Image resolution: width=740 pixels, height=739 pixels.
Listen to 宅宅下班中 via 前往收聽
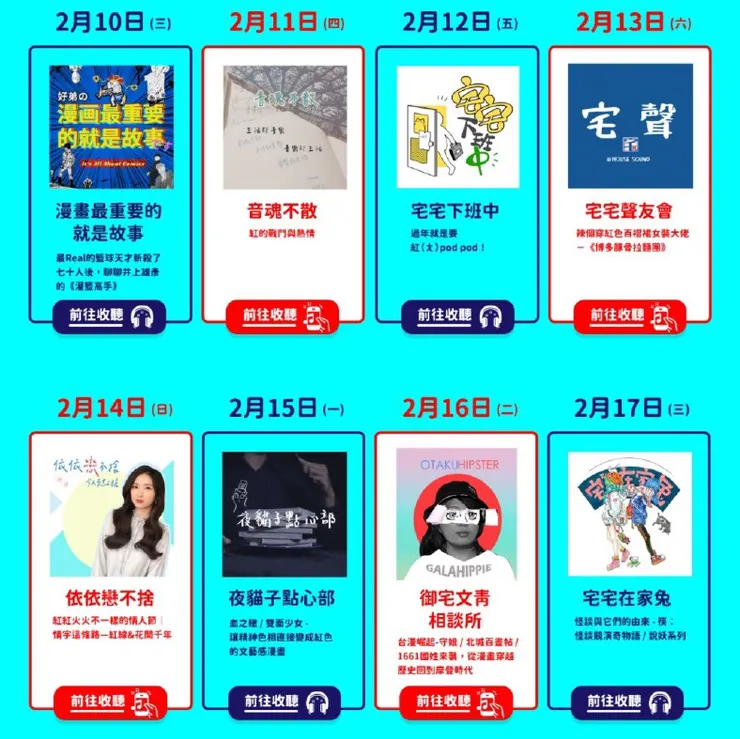[456, 316]
